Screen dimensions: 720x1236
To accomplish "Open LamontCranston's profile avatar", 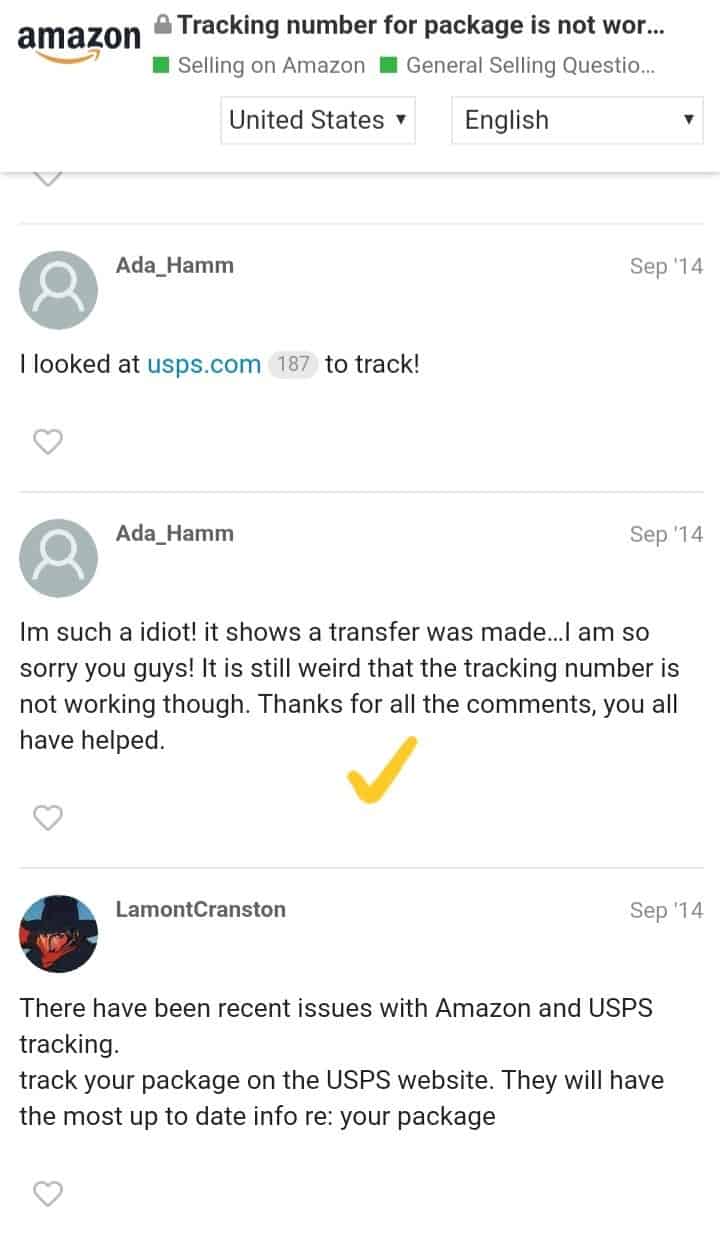I will click(59, 933).
